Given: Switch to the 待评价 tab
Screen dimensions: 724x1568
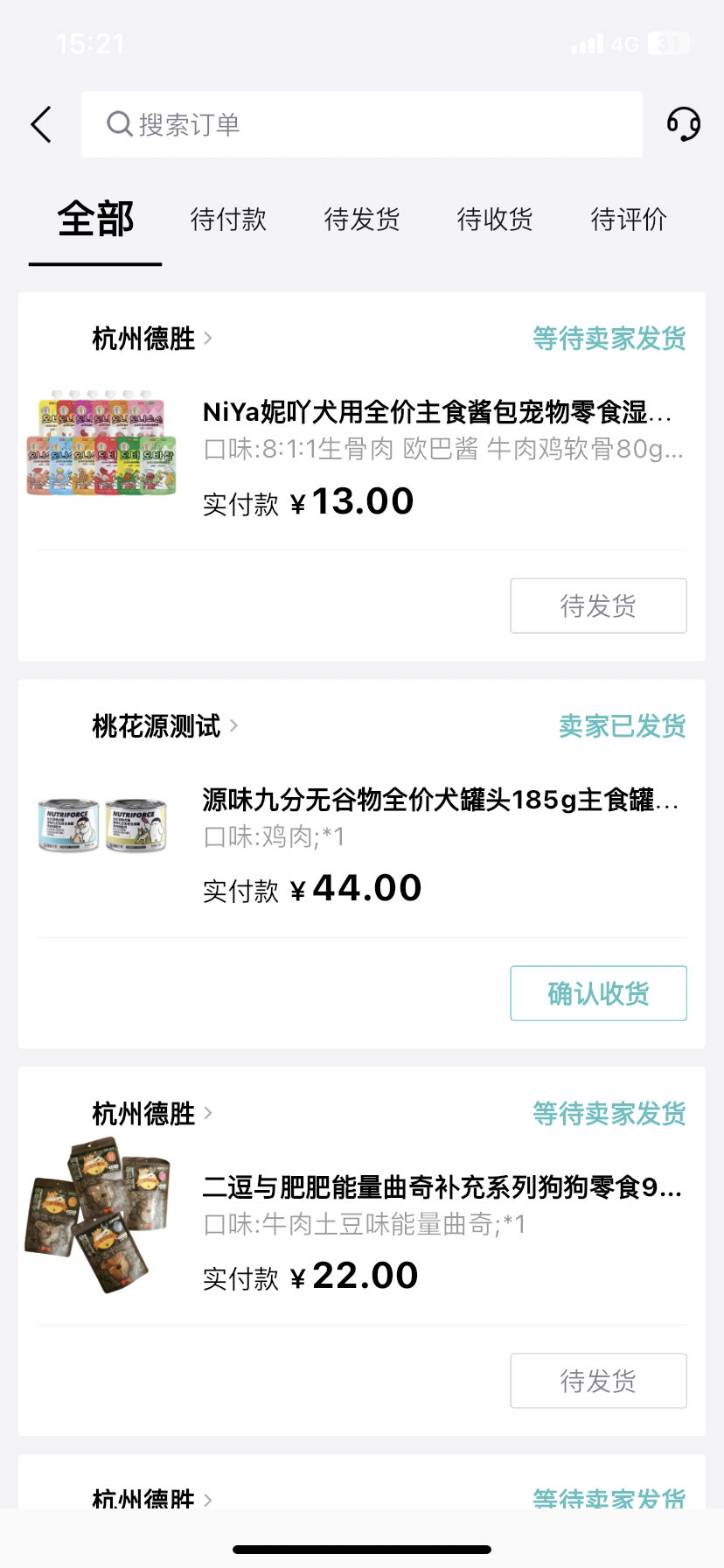Looking at the screenshot, I should coord(628,220).
